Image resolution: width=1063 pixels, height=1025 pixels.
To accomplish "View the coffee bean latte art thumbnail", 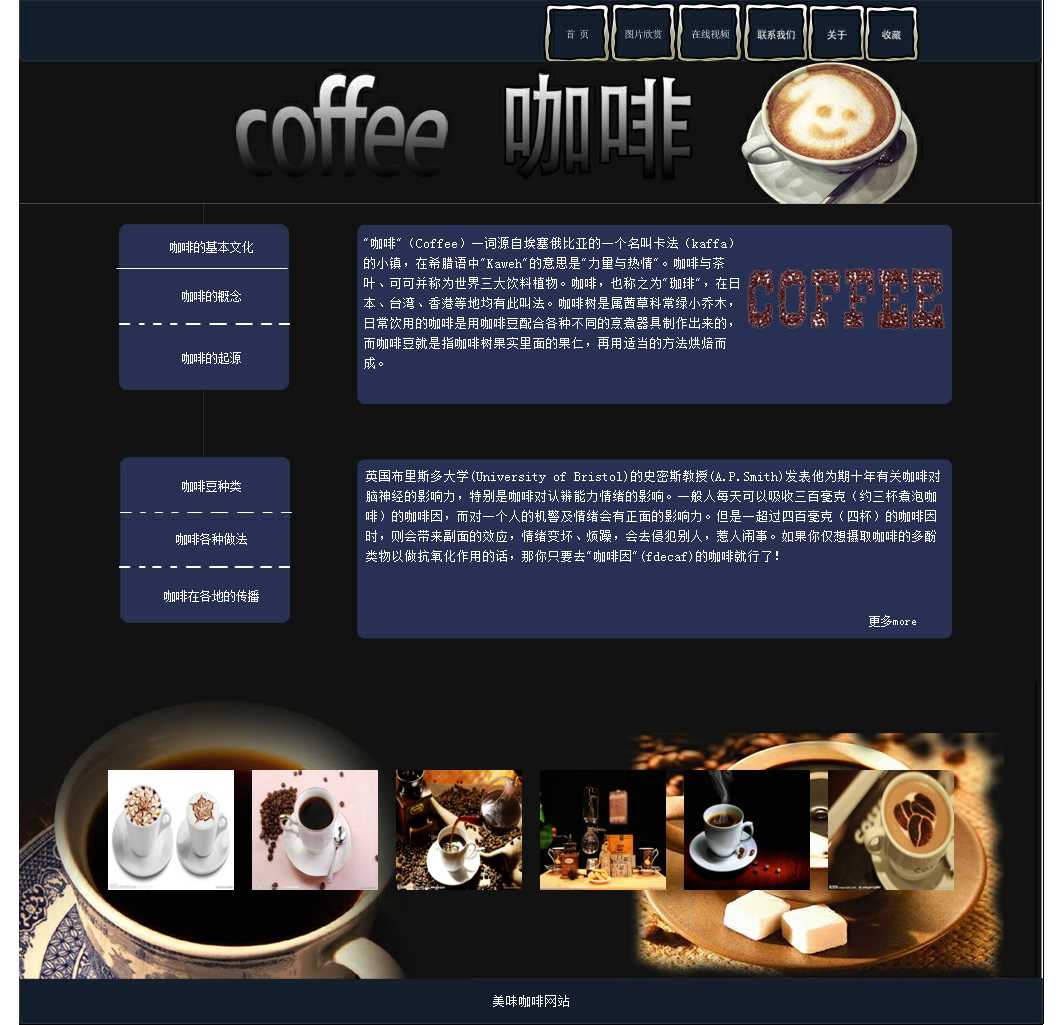I will [891, 829].
